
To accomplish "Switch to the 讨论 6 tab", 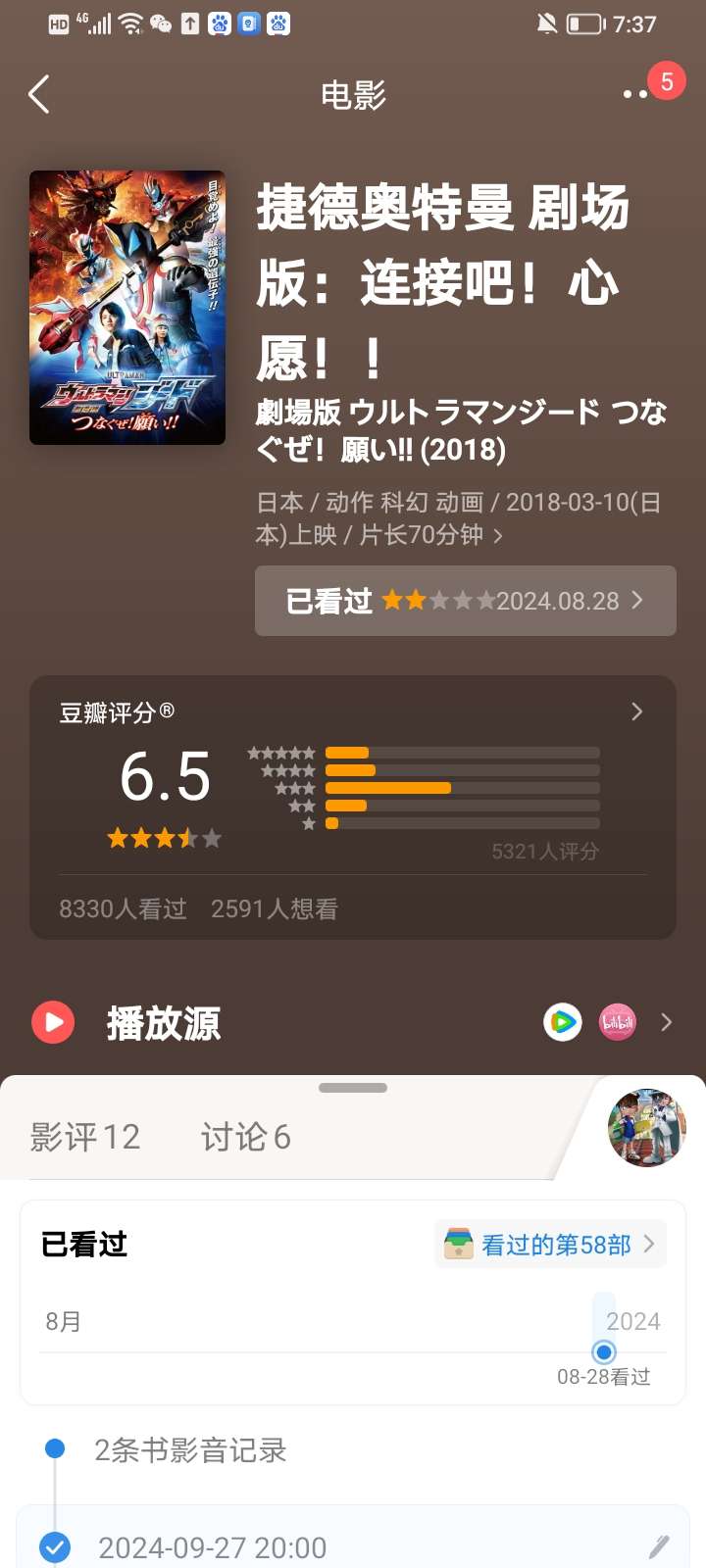I will point(246,1137).
